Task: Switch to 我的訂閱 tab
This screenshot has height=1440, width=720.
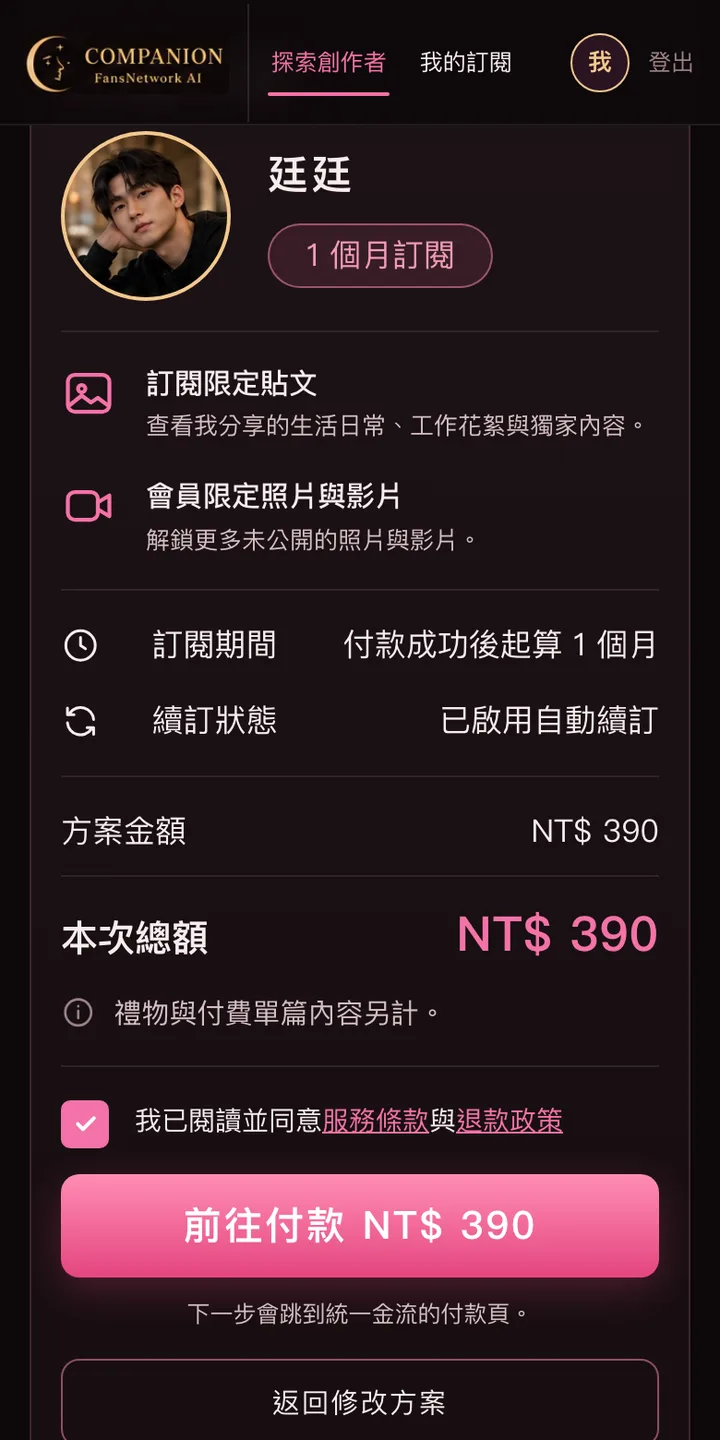Action: tap(465, 62)
